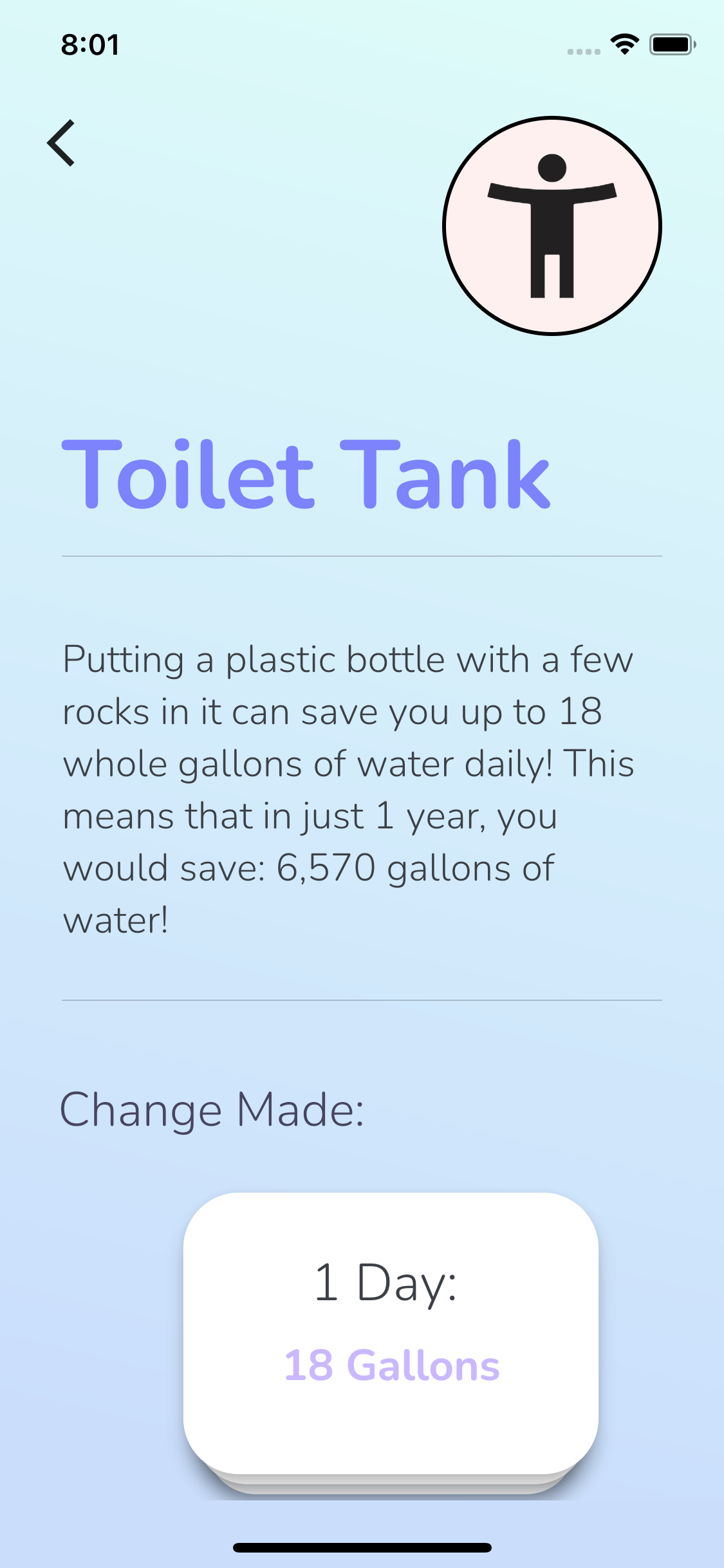
Task: Tap the 1 Day 18 Gallons card
Action: point(391,1332)
